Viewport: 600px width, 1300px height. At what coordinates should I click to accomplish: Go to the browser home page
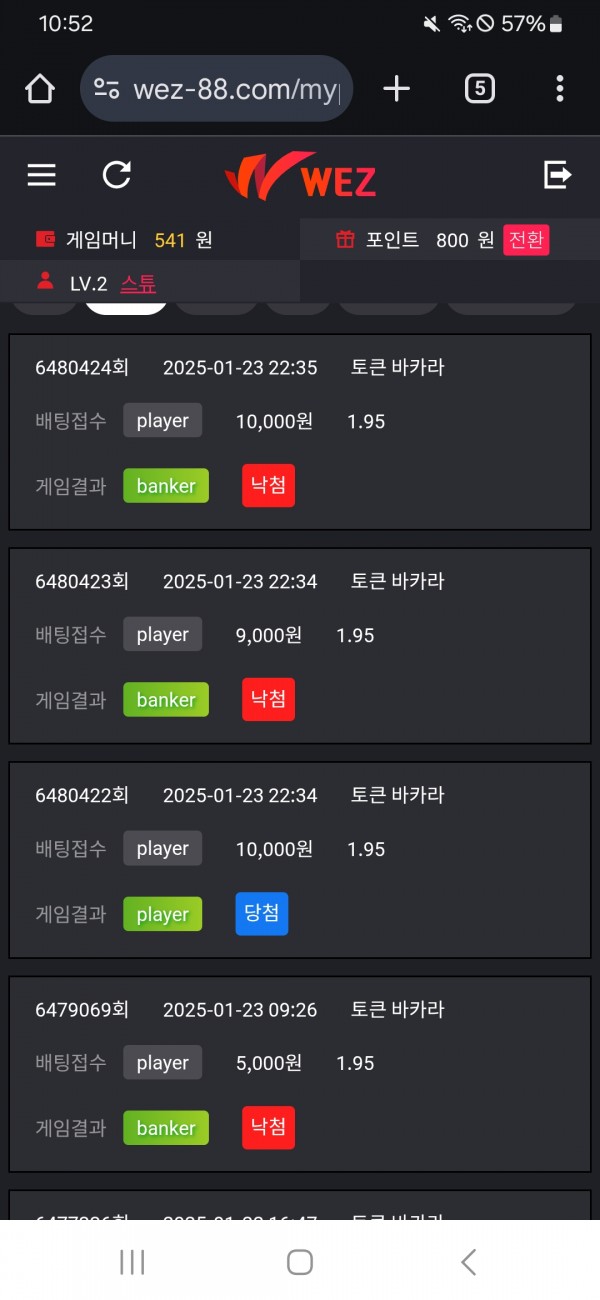point(40,89)
